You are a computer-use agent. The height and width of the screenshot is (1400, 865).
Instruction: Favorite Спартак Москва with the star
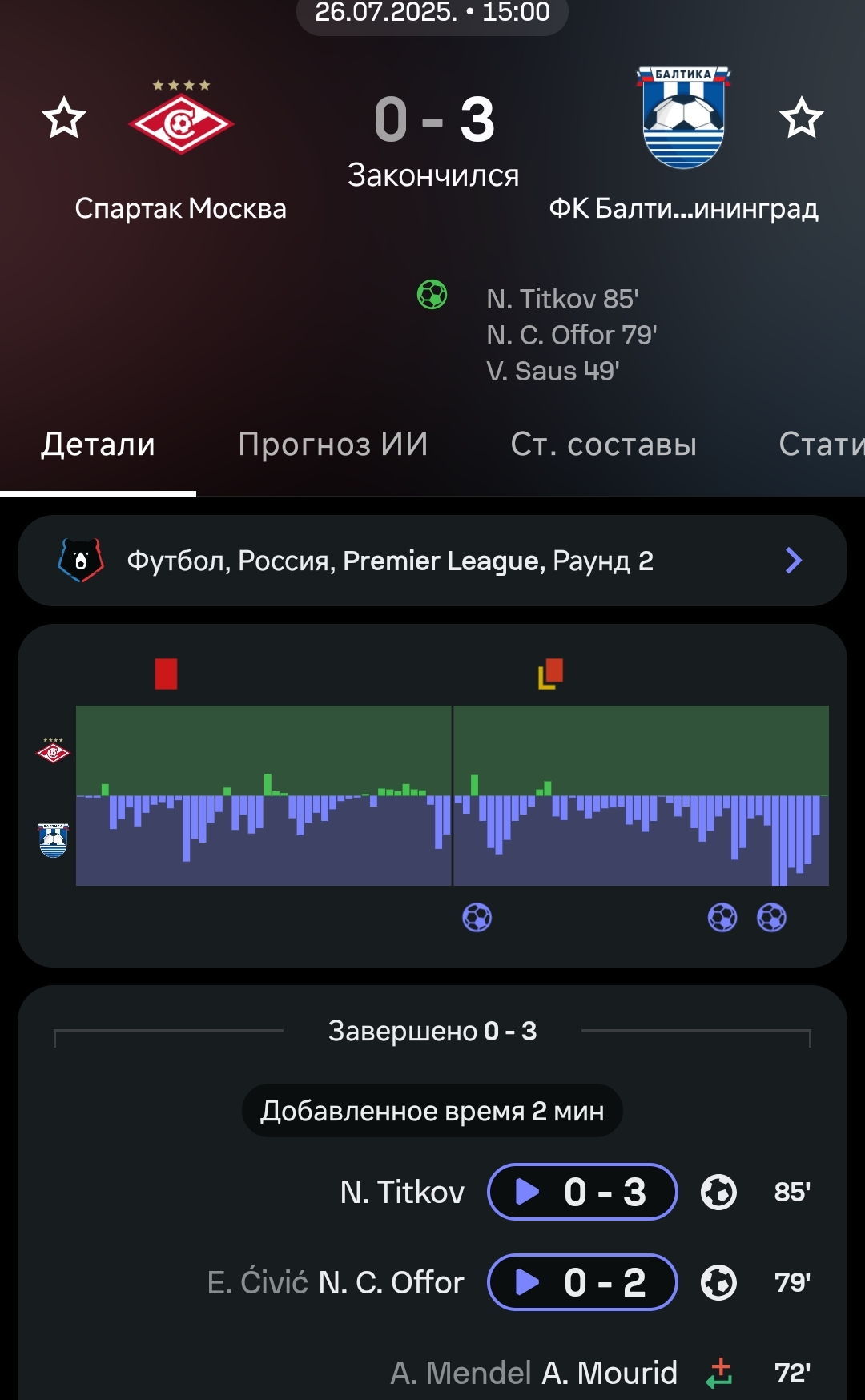point(64,119)
